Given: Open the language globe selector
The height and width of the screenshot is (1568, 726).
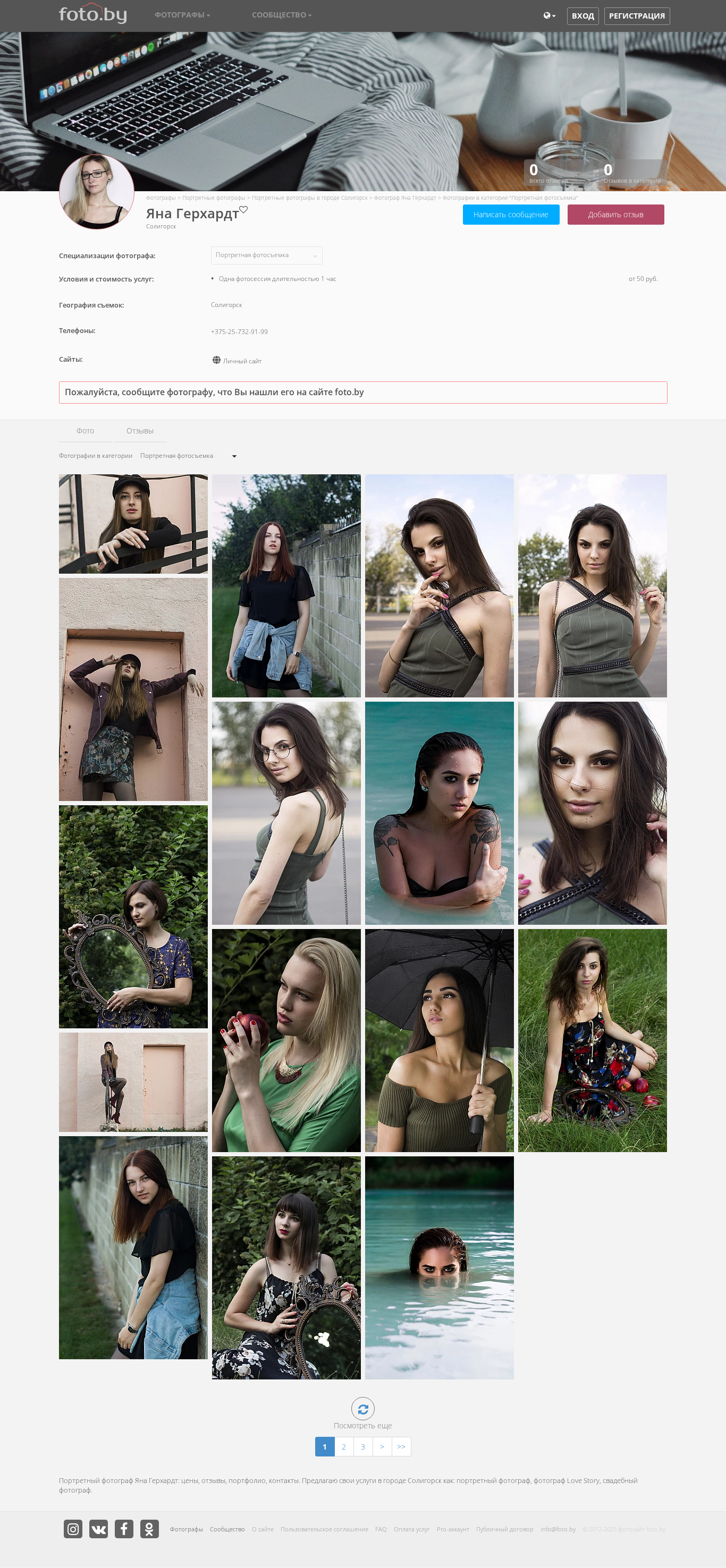Looking at the screenshot, I should point(550,16).
